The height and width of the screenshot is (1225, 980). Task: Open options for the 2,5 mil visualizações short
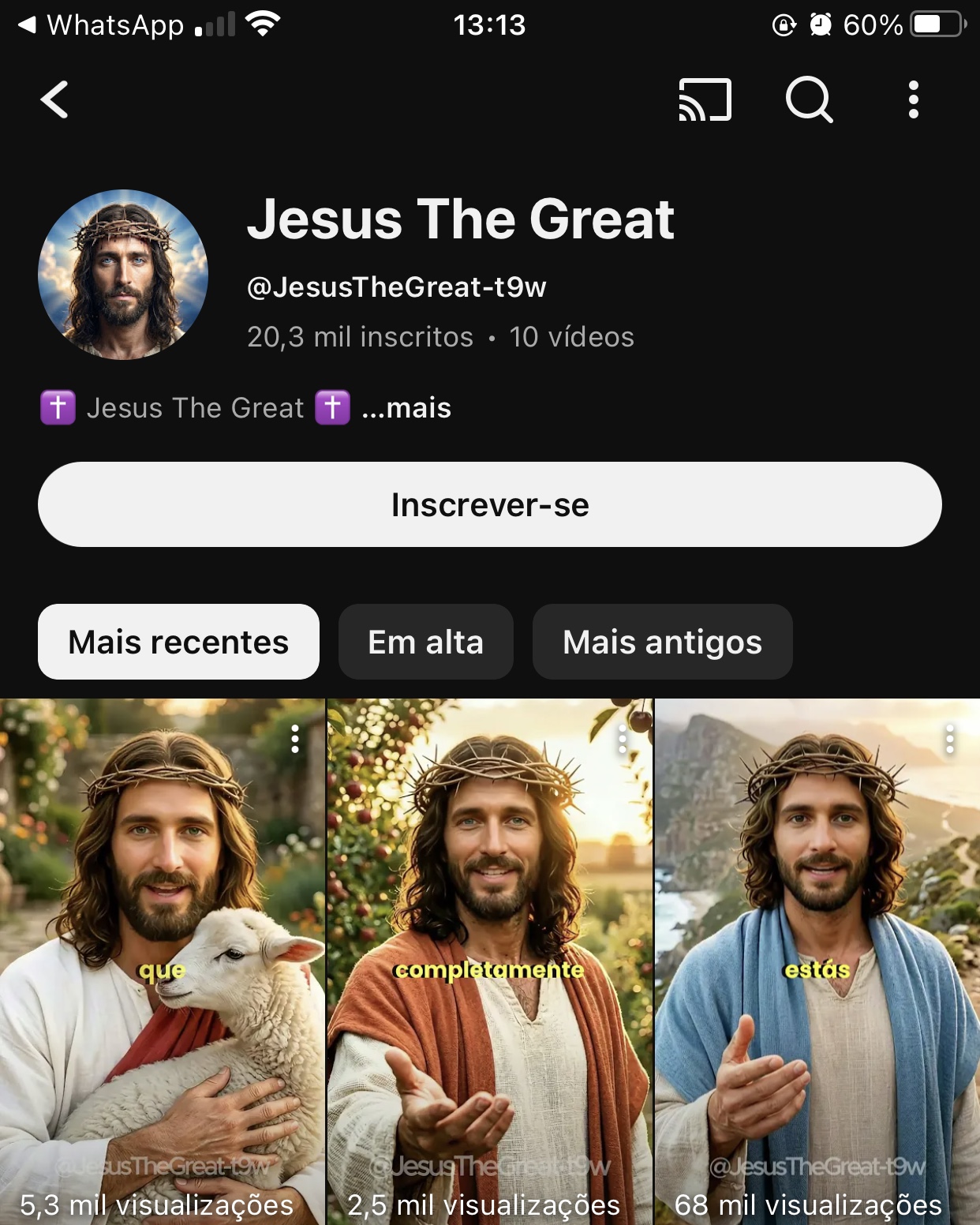(x=623, y=740)
